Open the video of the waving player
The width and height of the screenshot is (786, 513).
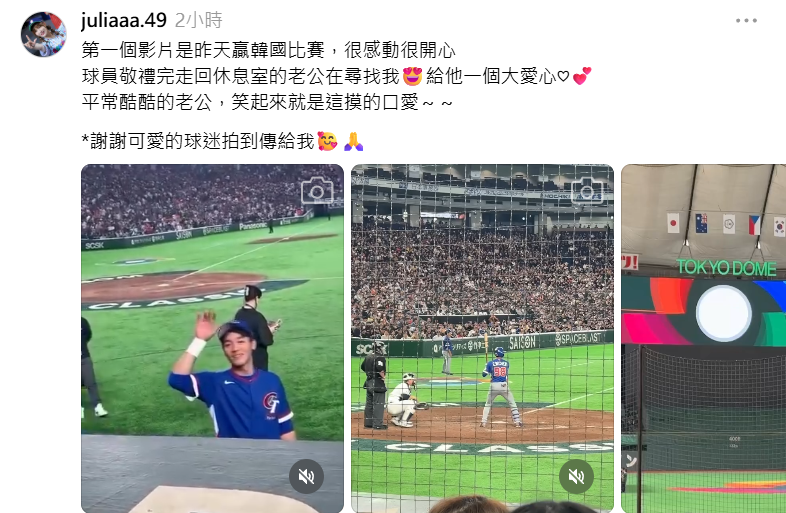coord(212,320)
